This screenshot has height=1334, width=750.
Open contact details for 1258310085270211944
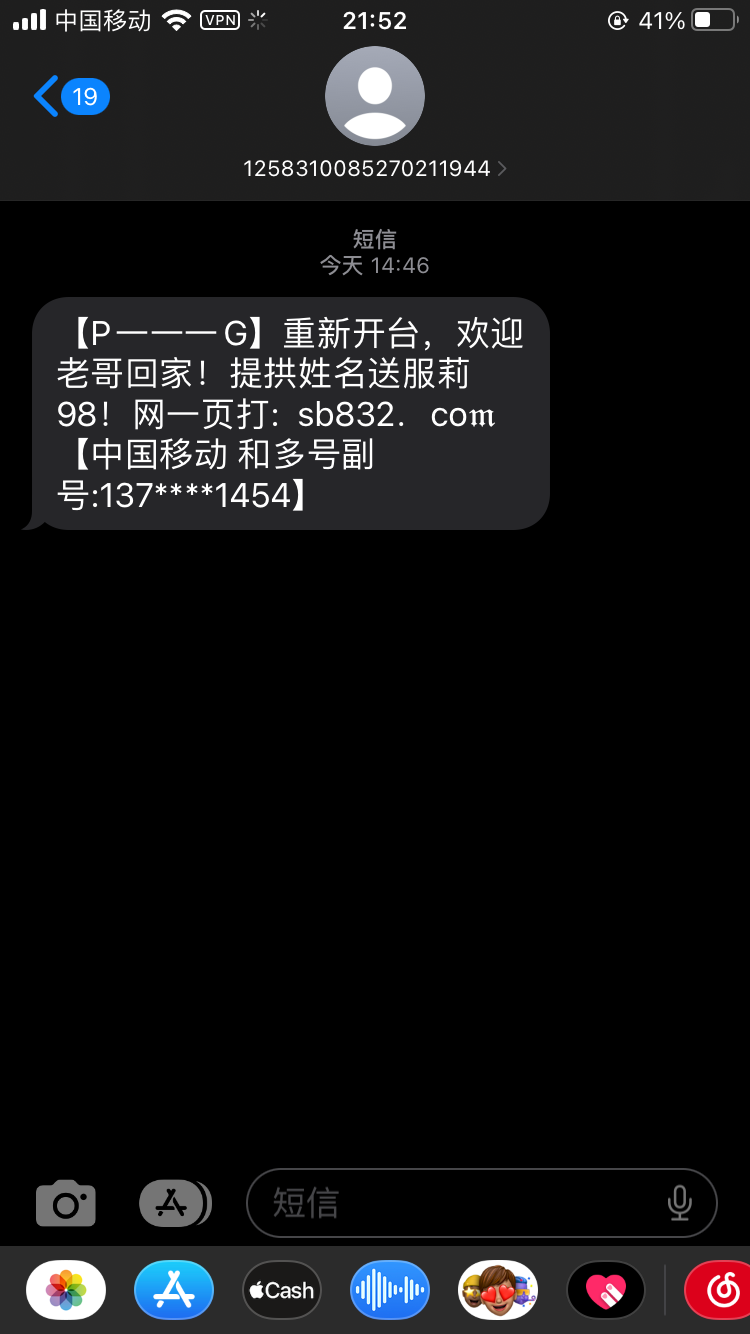[x=374, y=169]
